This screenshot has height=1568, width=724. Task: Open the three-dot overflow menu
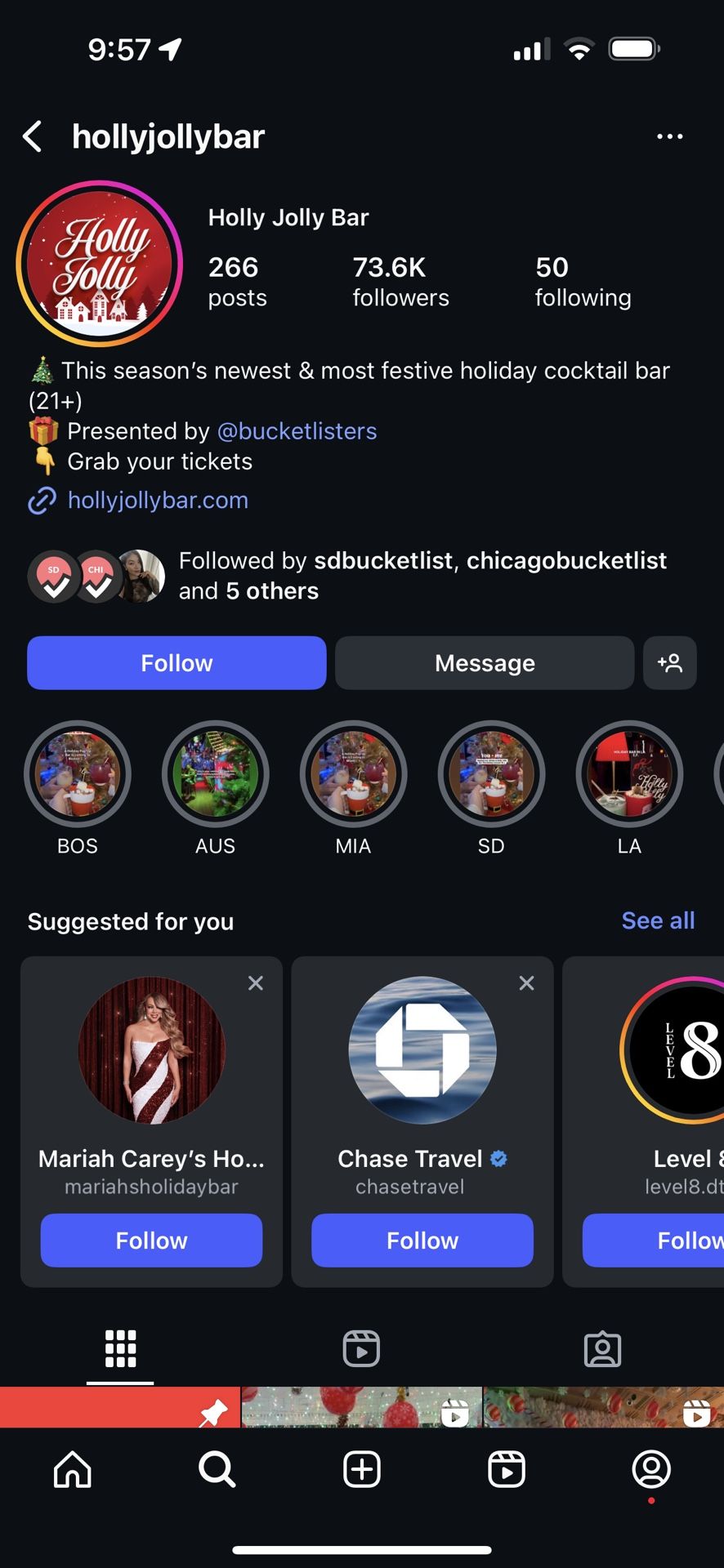[669, 136]
